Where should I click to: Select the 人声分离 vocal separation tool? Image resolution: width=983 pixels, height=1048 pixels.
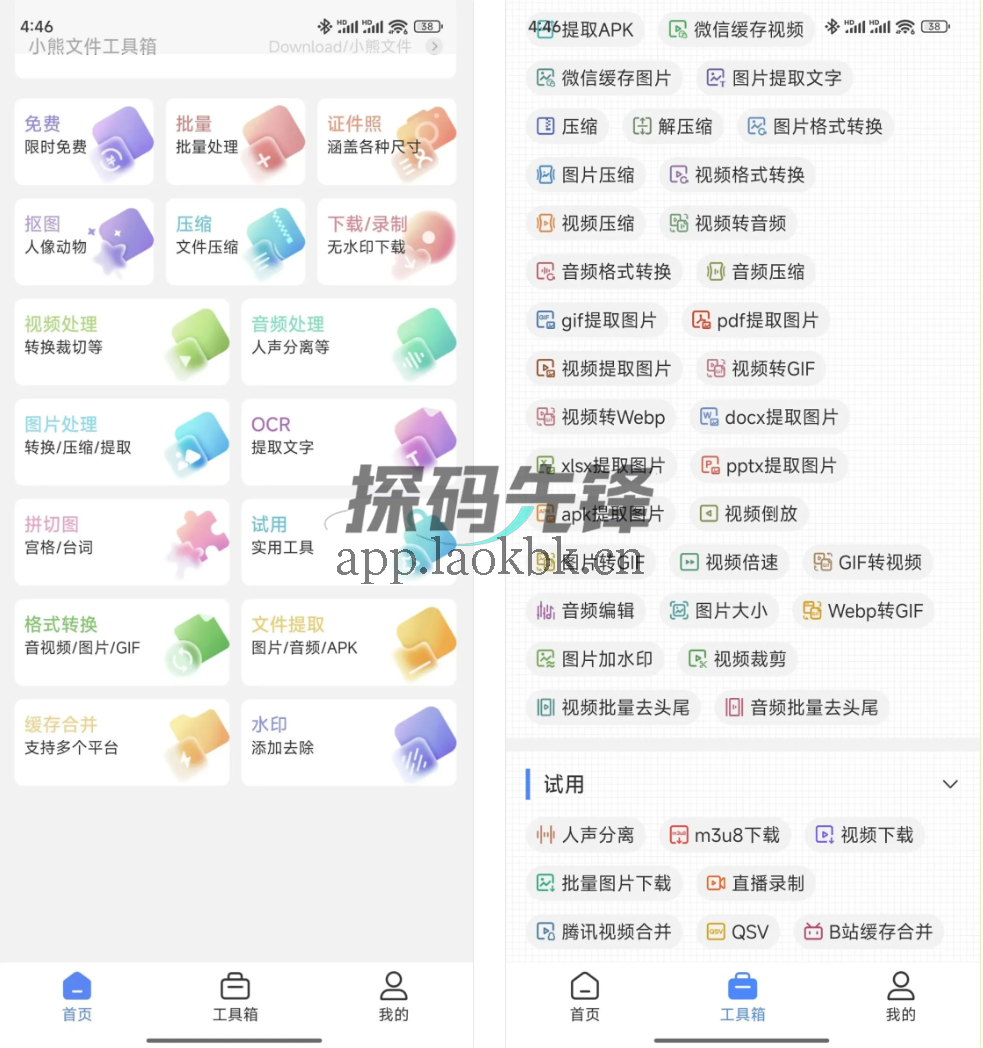coord(586,834)
